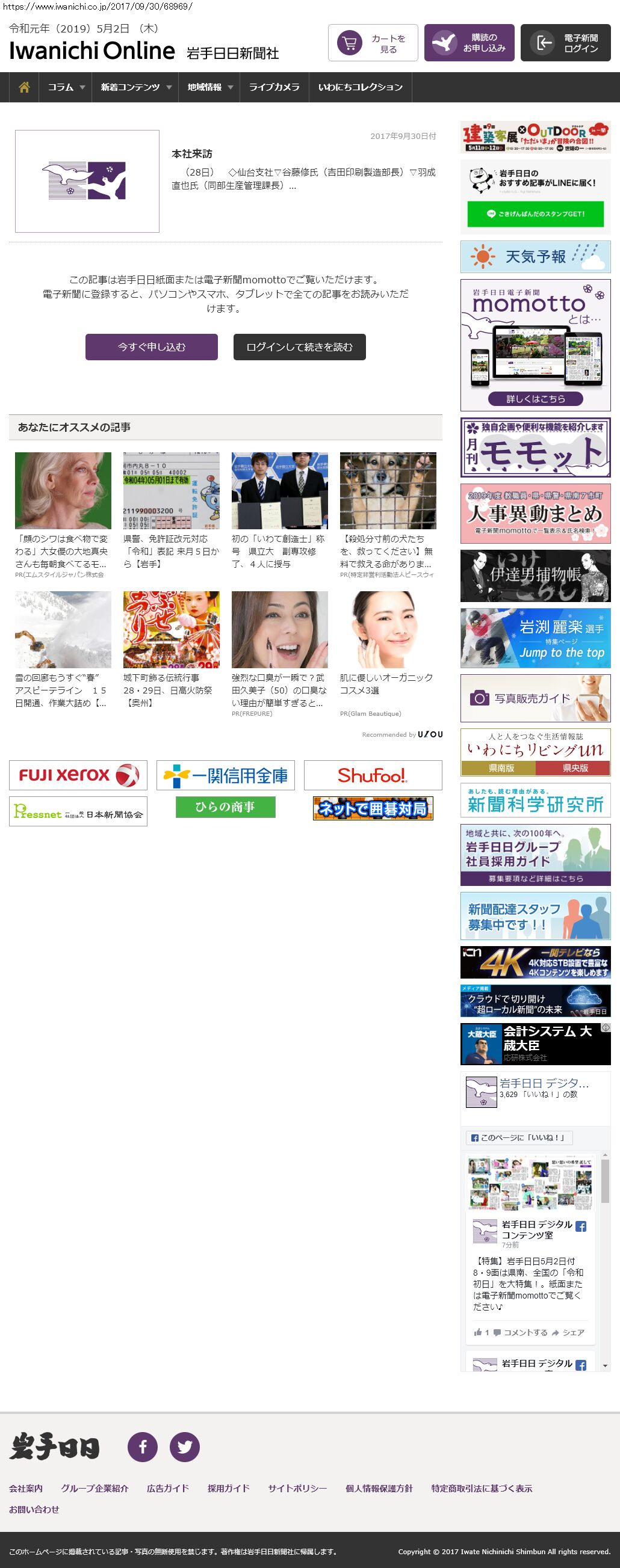Open the いわて創造士 article card
Image resolution: width=620 pixels, height=1568 pixels.
279,510
